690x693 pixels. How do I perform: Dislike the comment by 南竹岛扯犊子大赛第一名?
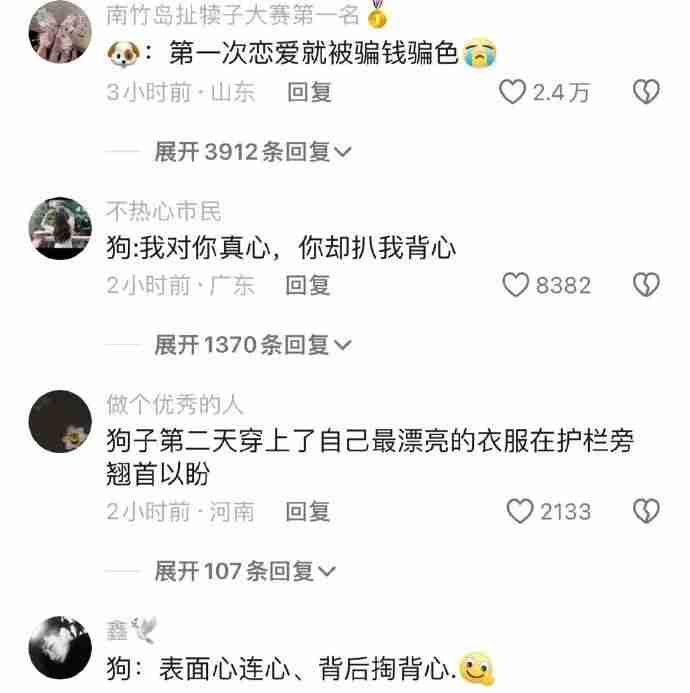647,93
